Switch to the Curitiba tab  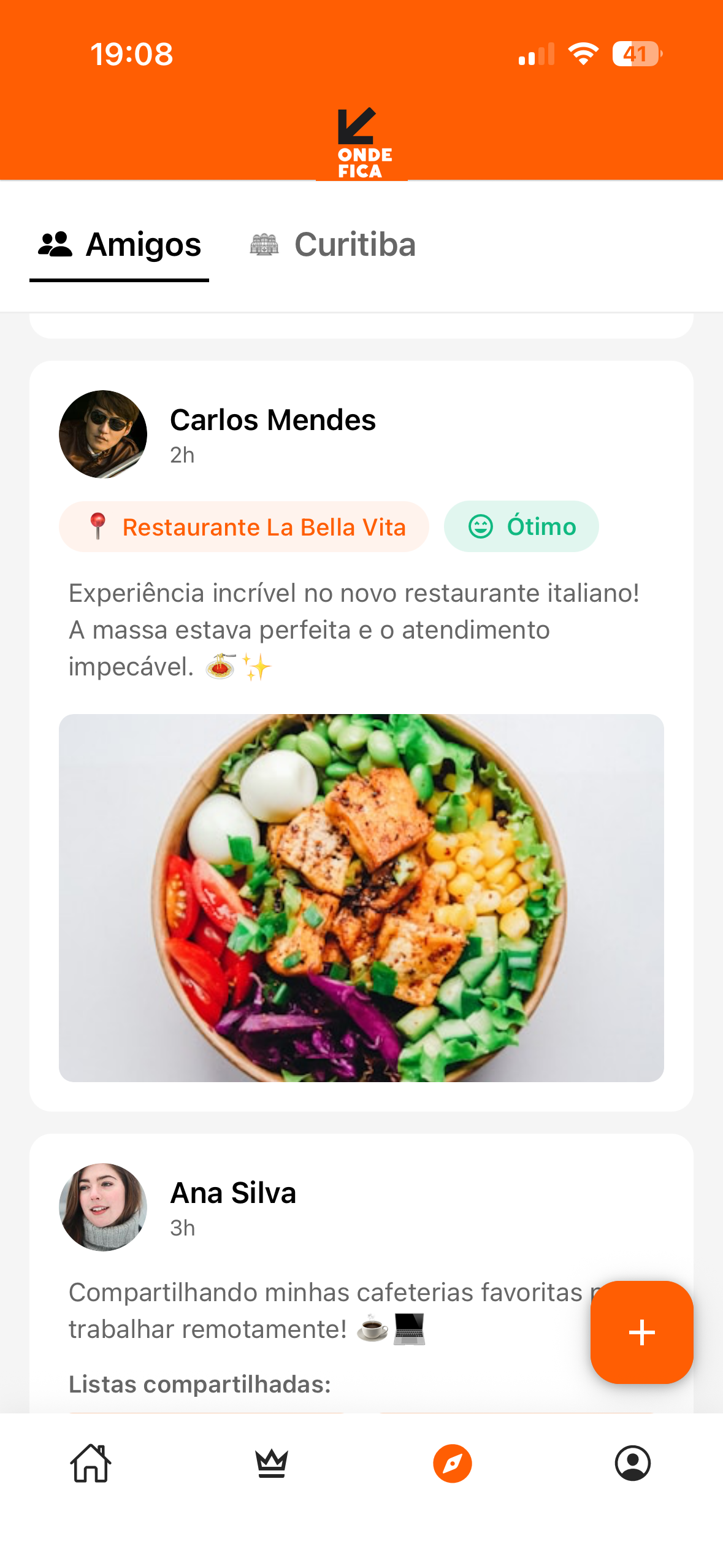click(354, 244)
